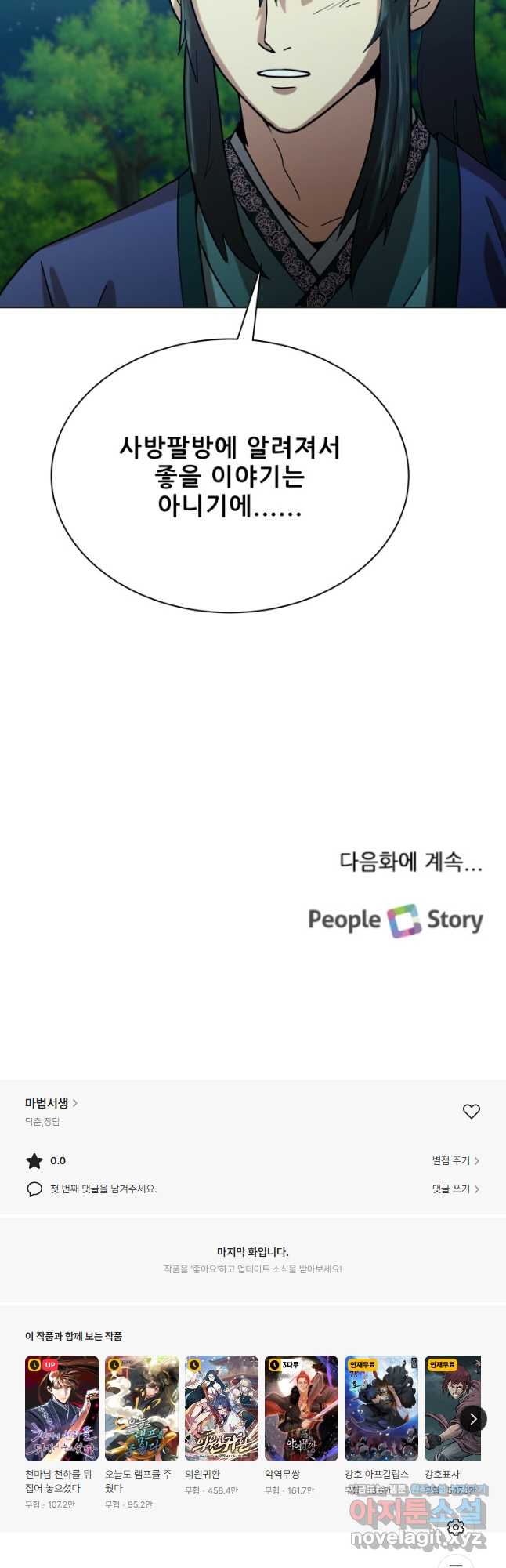Open the 마법서생 series page
The height and width of the screenshot is (1568, 506).
click(x=50, y=1103)
